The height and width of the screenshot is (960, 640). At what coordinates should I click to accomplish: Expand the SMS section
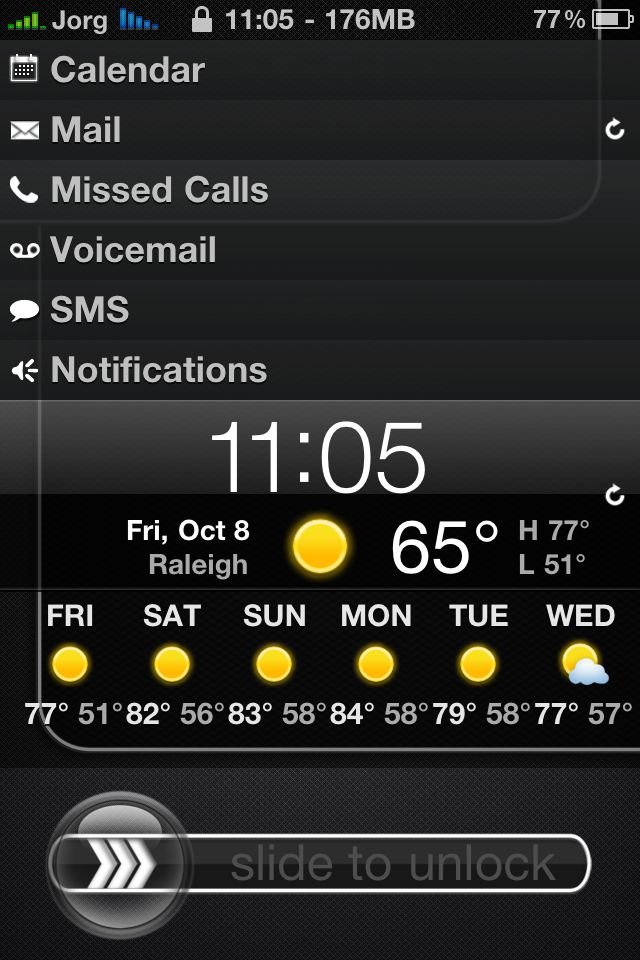[x=90, y=310]
